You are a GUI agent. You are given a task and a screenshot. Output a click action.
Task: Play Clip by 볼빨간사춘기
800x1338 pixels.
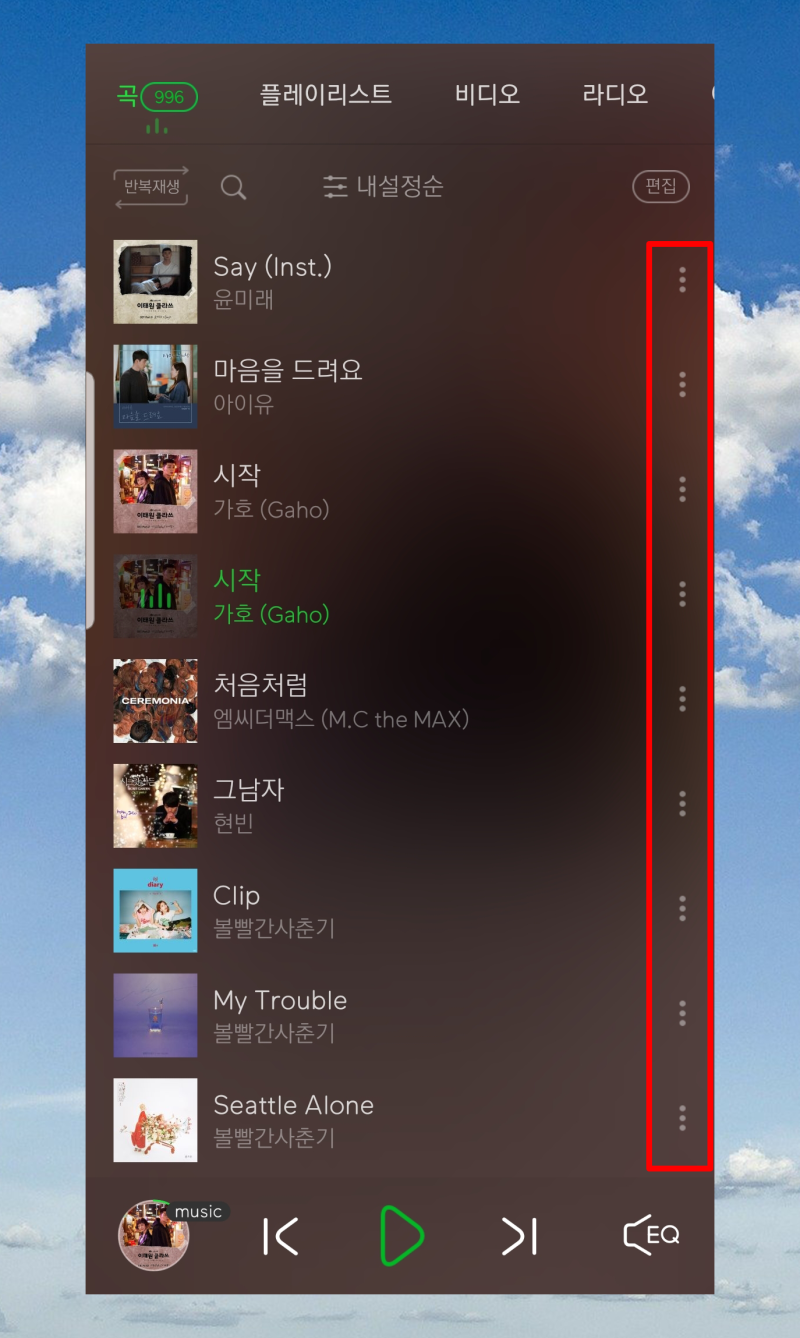tap(273, 910)
